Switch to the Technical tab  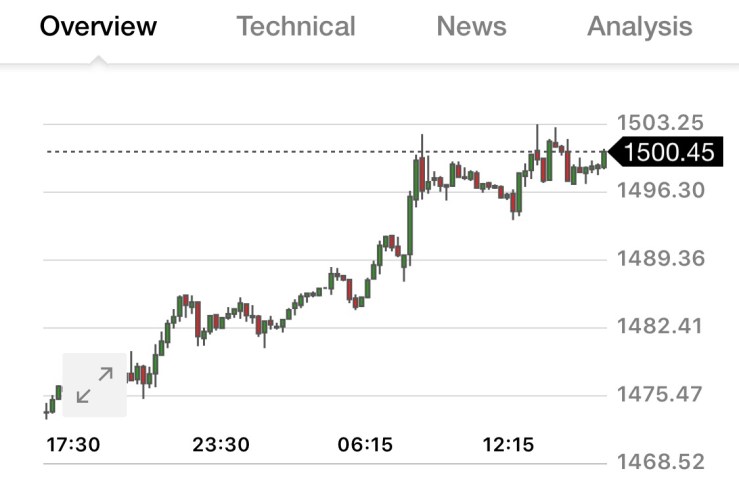click(x=295, y=27)
